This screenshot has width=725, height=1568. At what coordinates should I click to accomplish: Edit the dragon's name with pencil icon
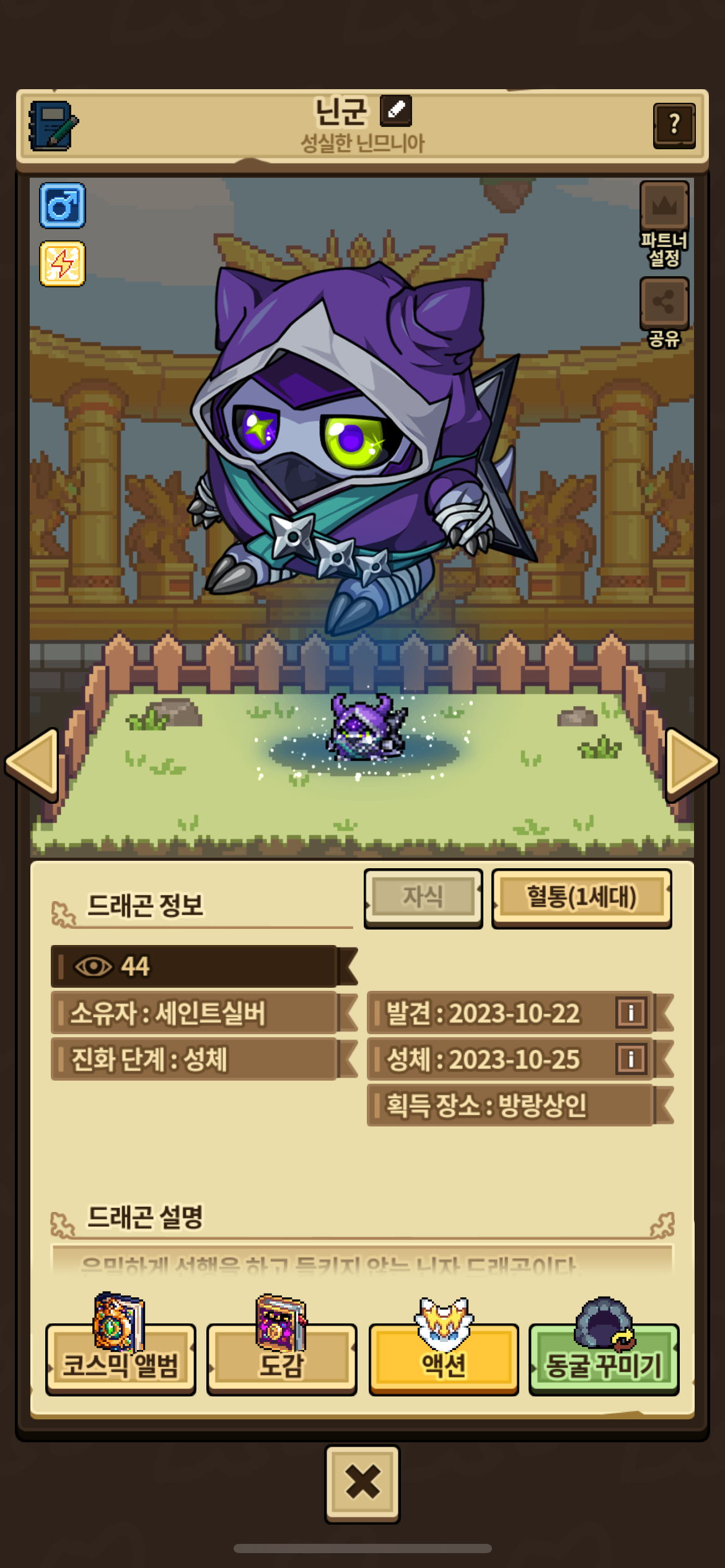point(395,111)
